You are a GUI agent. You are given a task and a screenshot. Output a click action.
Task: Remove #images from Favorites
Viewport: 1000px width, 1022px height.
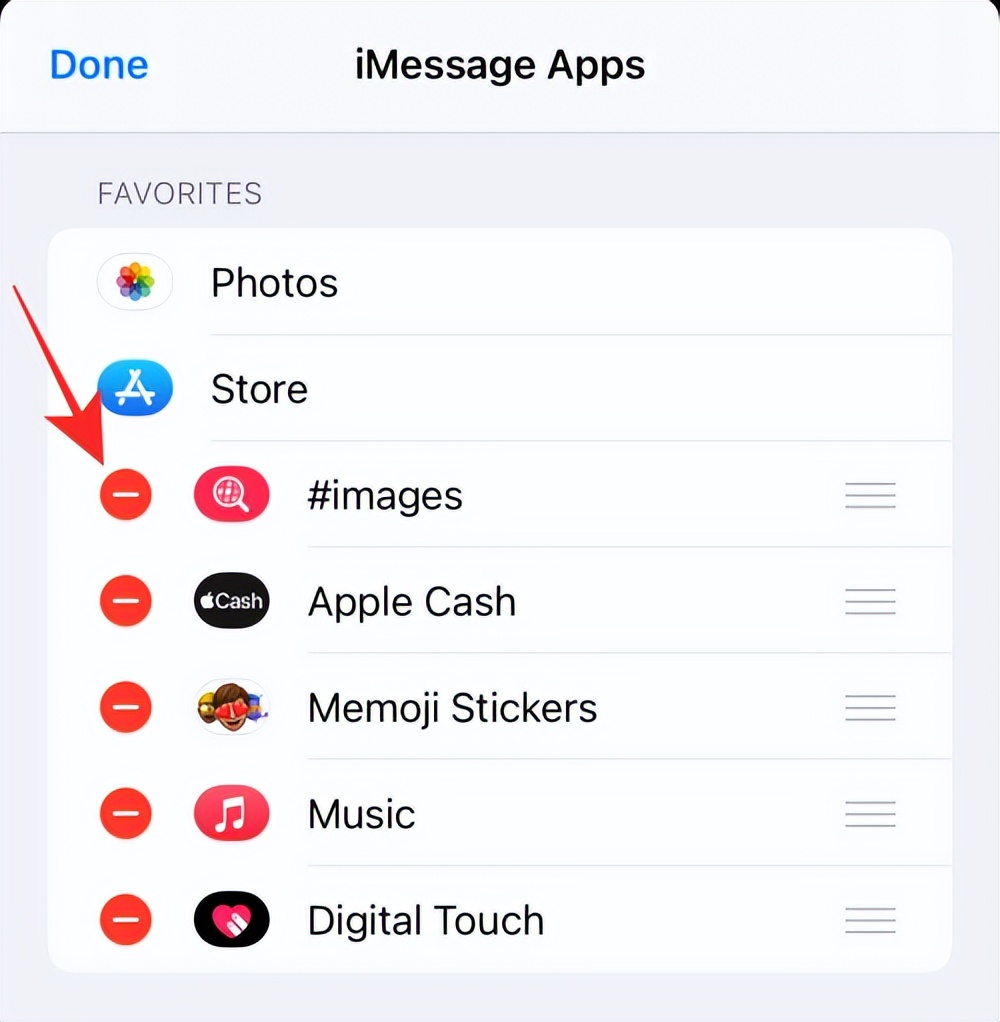(x=125, y=494)
